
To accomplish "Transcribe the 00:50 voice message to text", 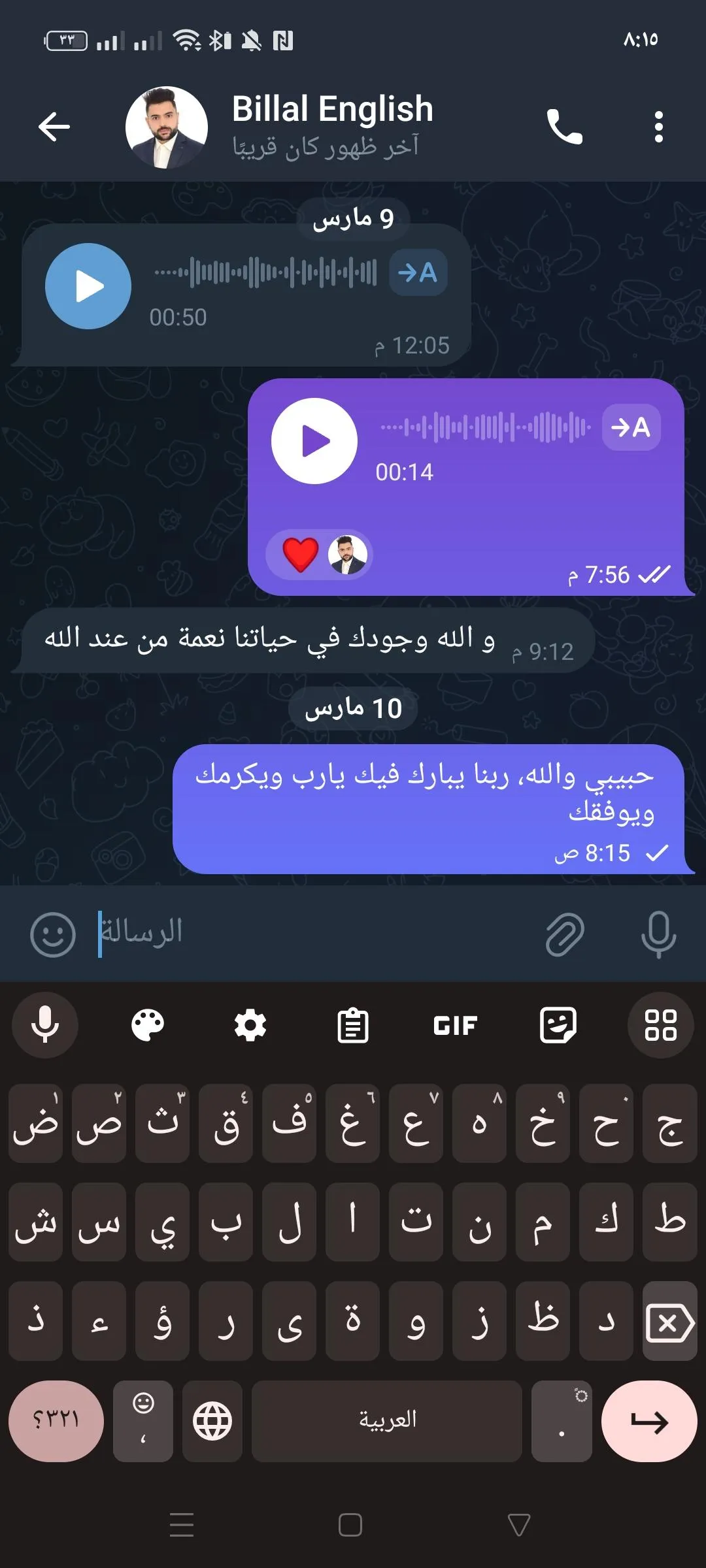I will [x=418, y=272].
